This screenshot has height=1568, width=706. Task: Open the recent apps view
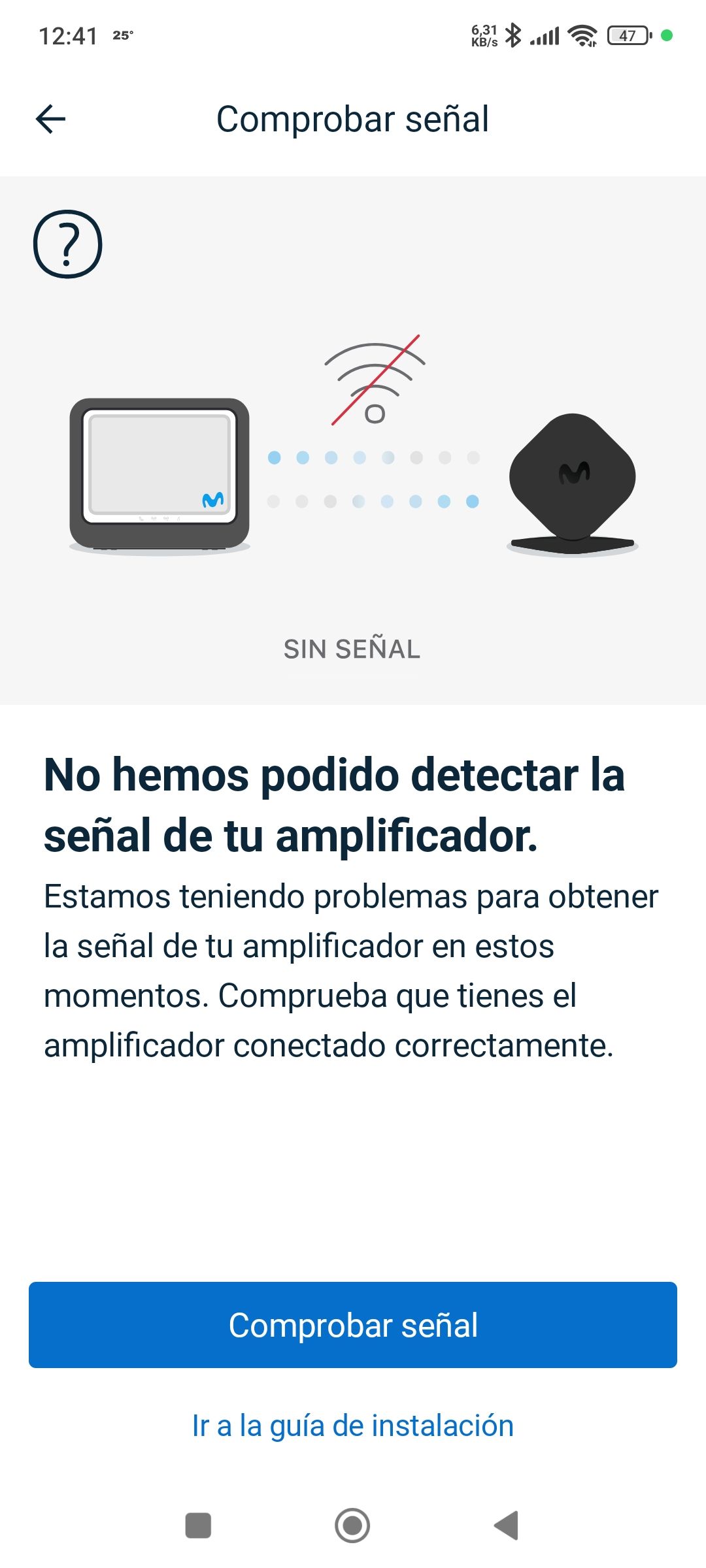click(x=198, y=1526)
